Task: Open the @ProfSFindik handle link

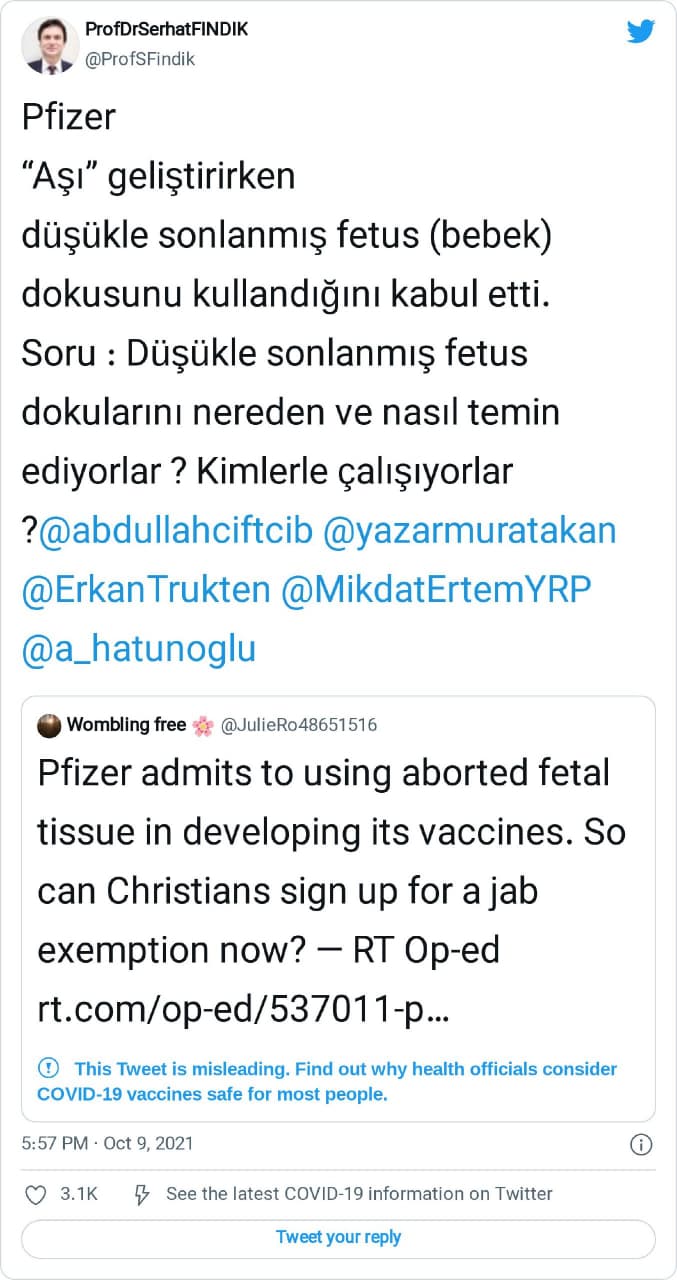Action: 140,59
